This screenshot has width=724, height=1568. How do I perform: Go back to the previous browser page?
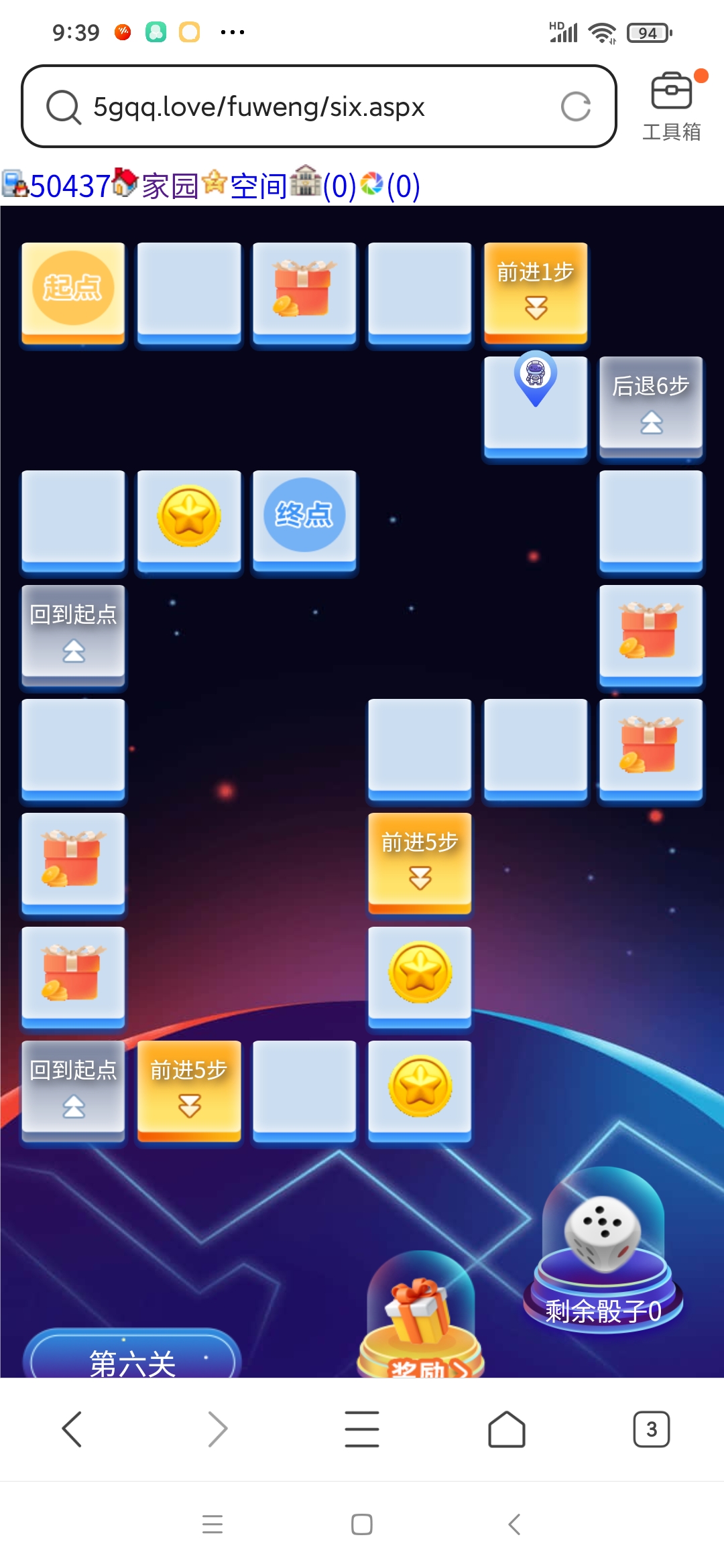(72, 1429)
